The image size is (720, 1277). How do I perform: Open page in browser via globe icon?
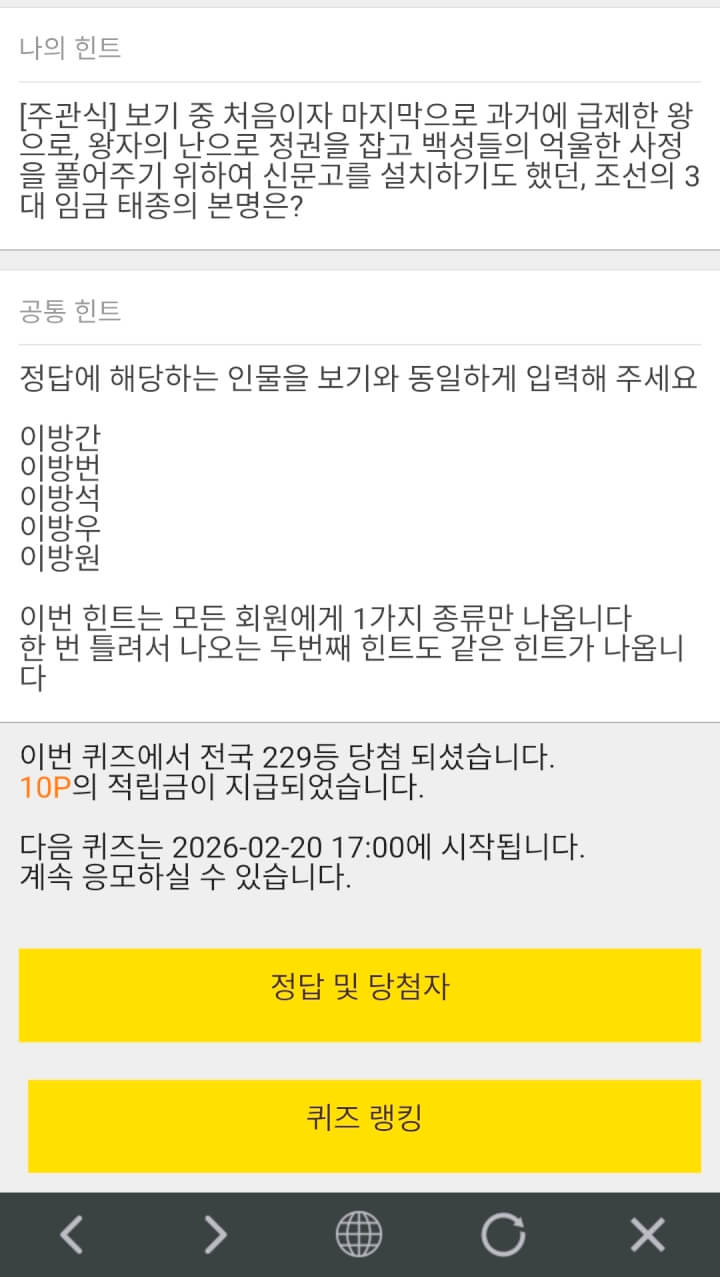click(x=358, y=1235)
